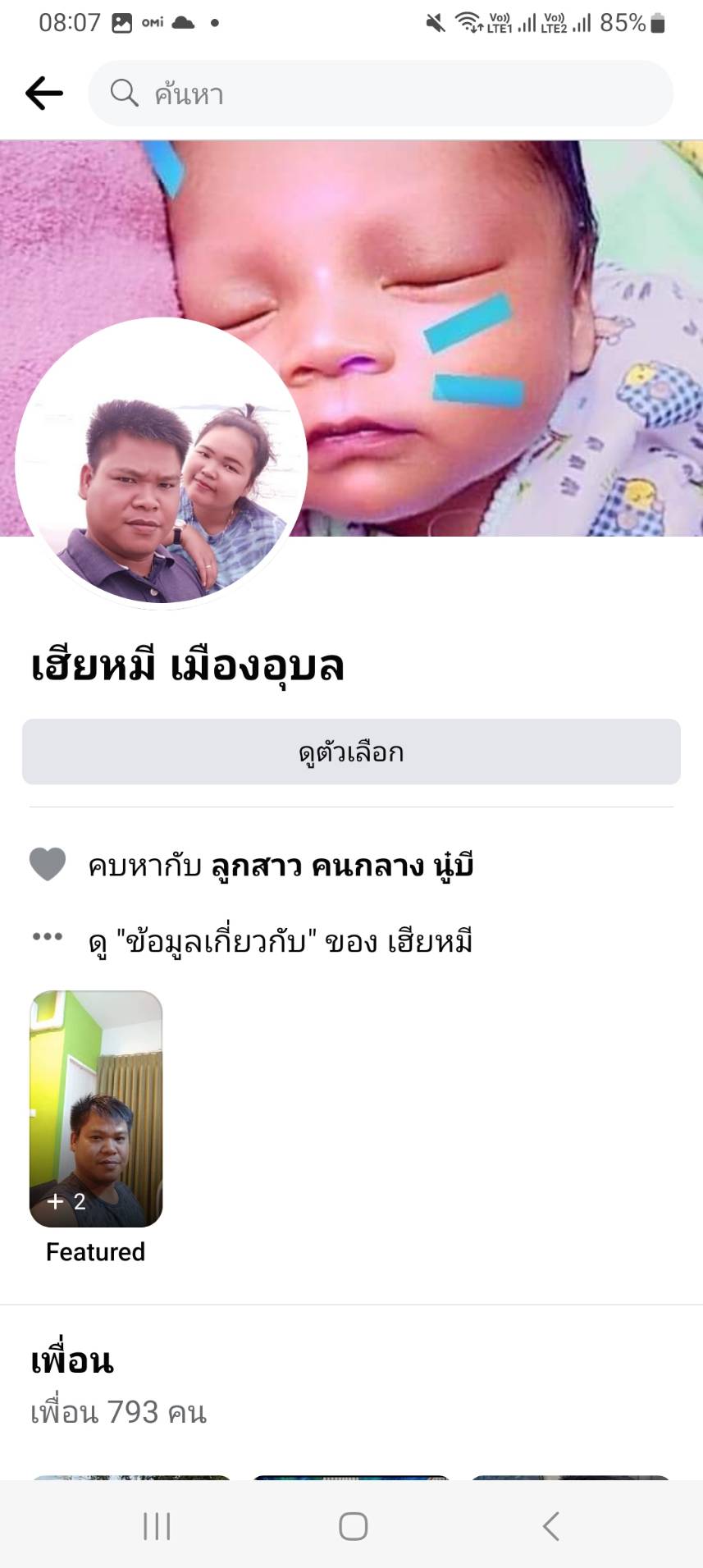This screenshot has height=1568, width=703.
Task: Open relationship link ลูกสาว คนกลาง นุ่บี
Action: pyautogui.click(x=342, y=866)
